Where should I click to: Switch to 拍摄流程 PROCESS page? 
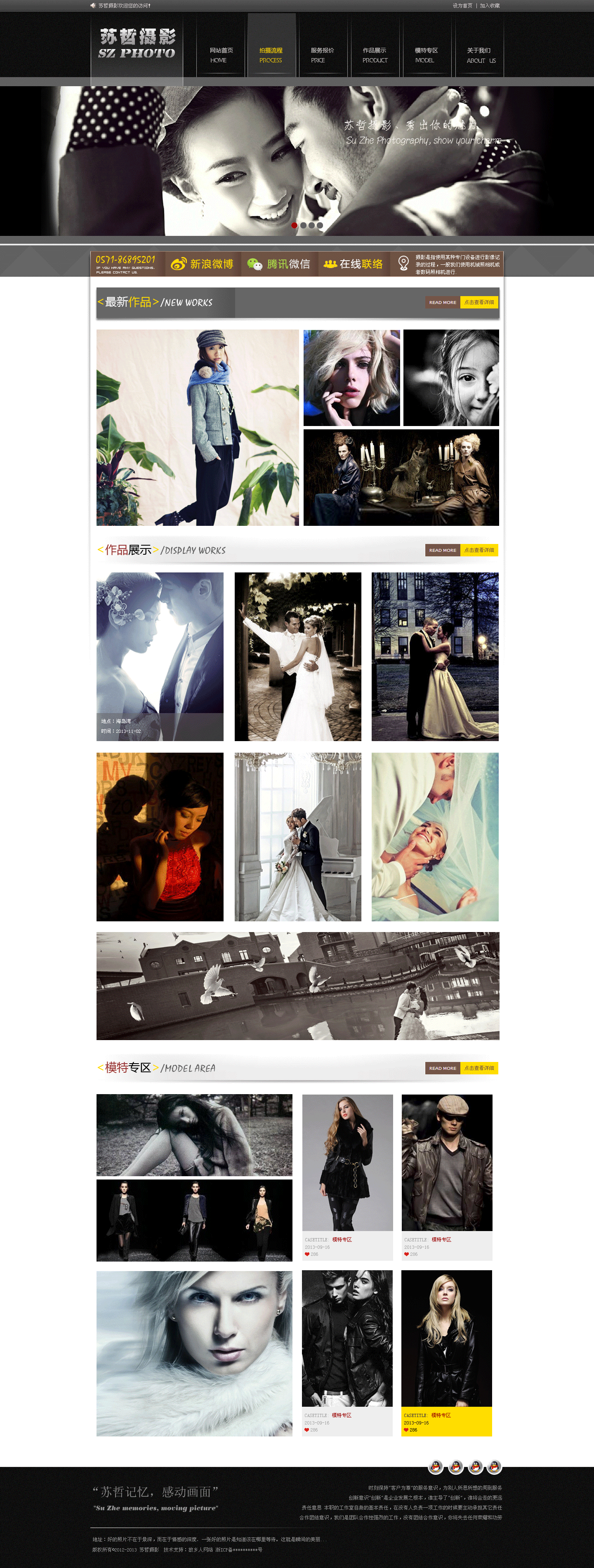(271, 55)
